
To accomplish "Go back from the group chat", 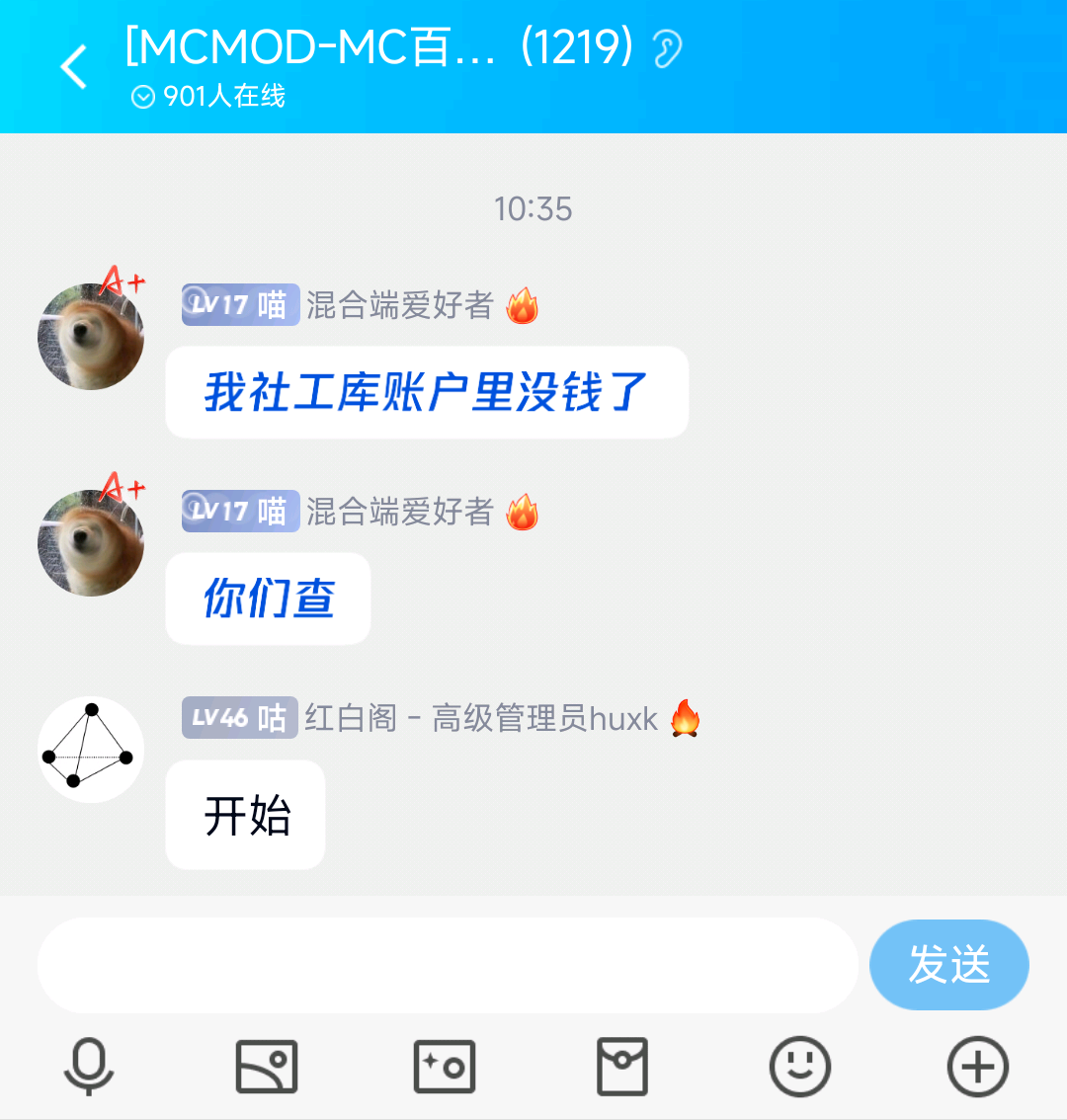I will 74,67.
